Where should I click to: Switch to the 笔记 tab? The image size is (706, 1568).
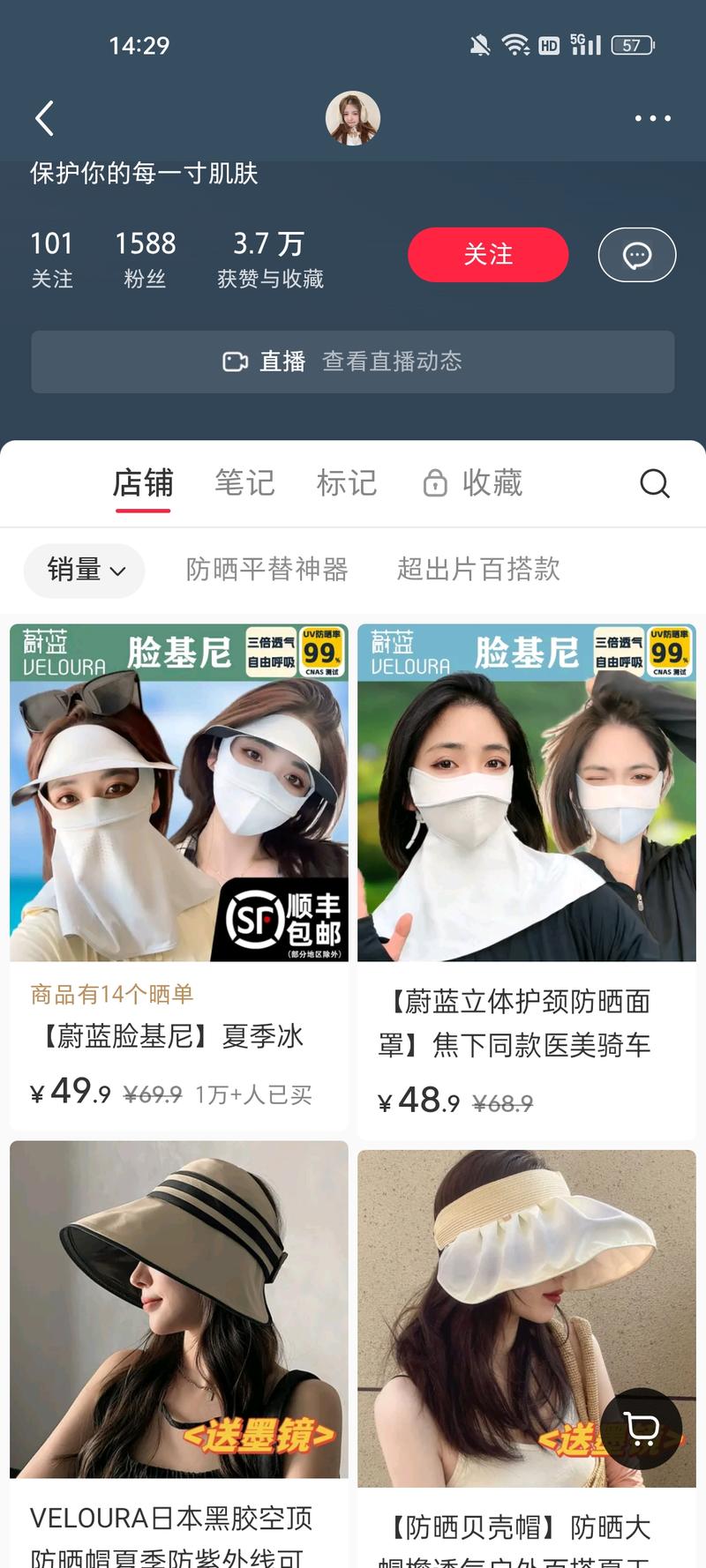pyautogui.click(x=244, y=483)
